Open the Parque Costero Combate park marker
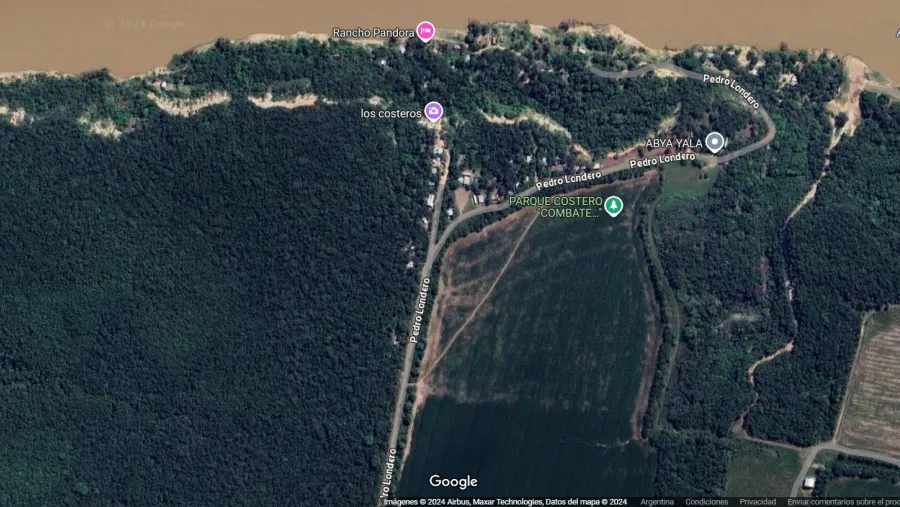 click(x=613, y=206)
